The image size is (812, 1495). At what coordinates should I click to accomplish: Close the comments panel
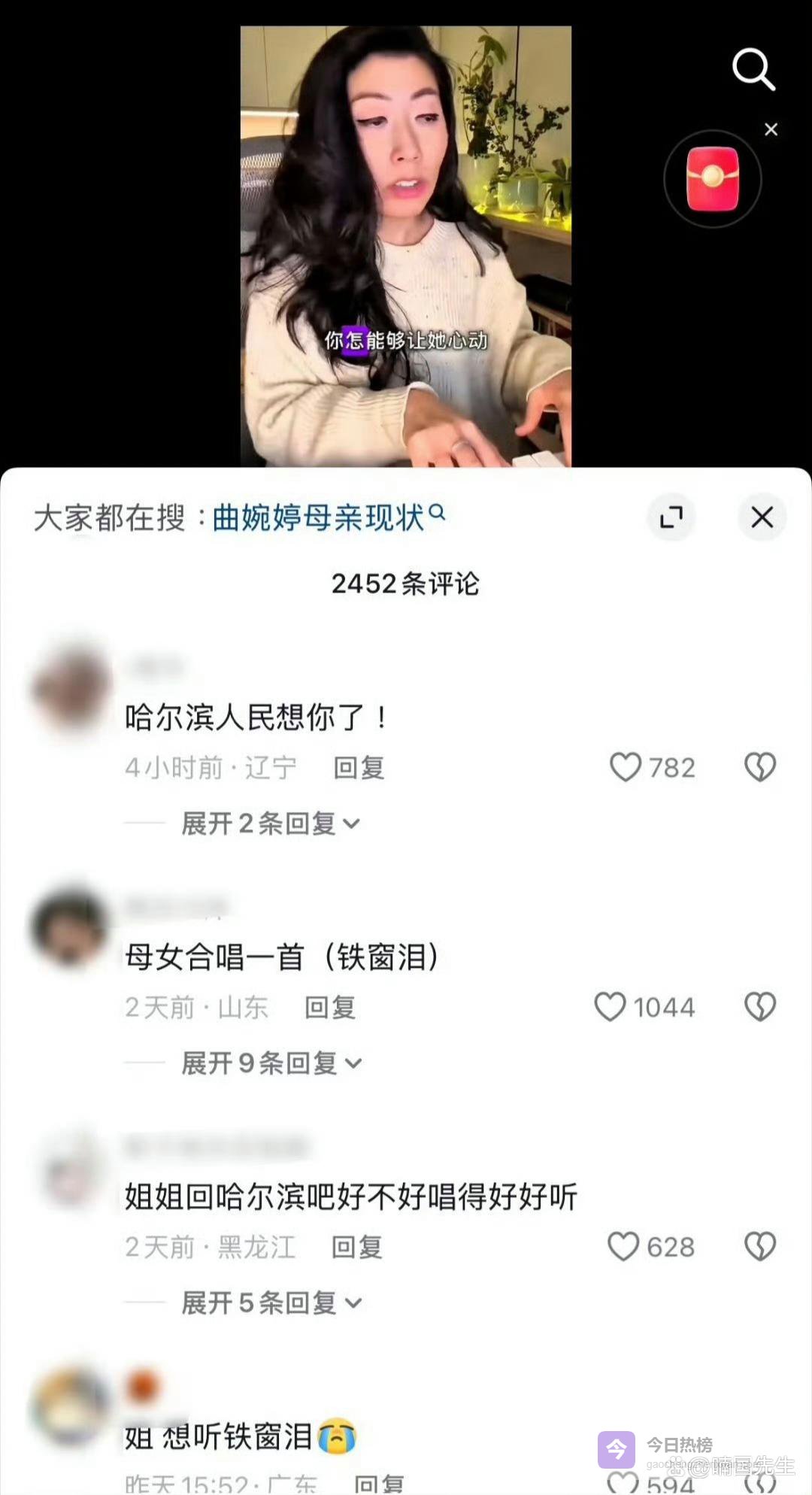(762, 517)
